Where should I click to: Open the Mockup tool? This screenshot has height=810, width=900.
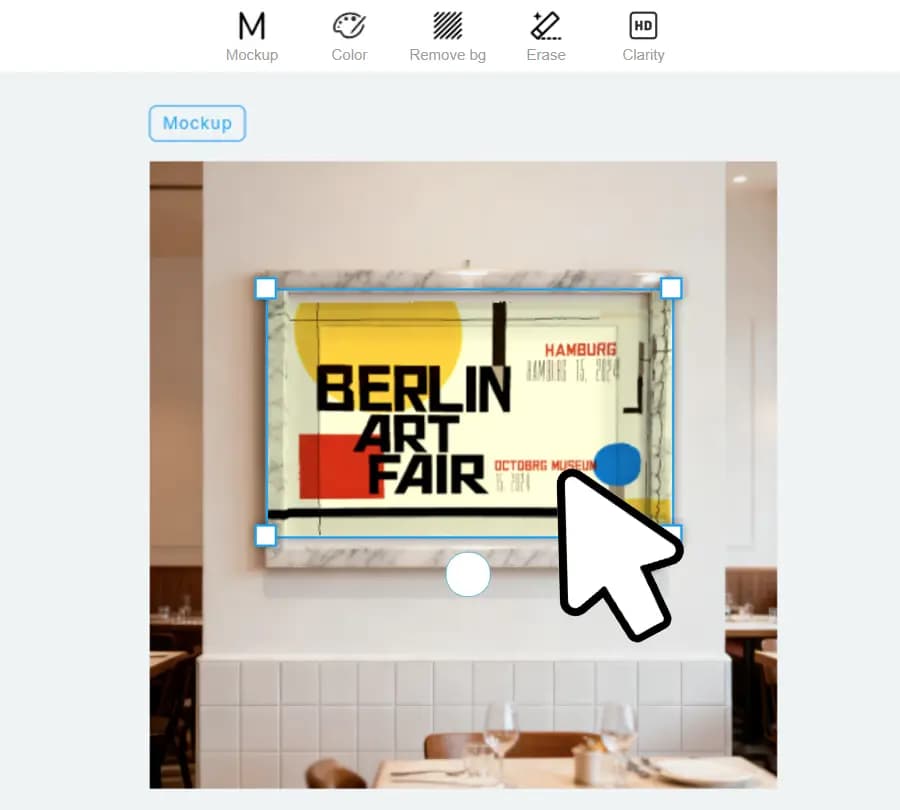point(252,36)
